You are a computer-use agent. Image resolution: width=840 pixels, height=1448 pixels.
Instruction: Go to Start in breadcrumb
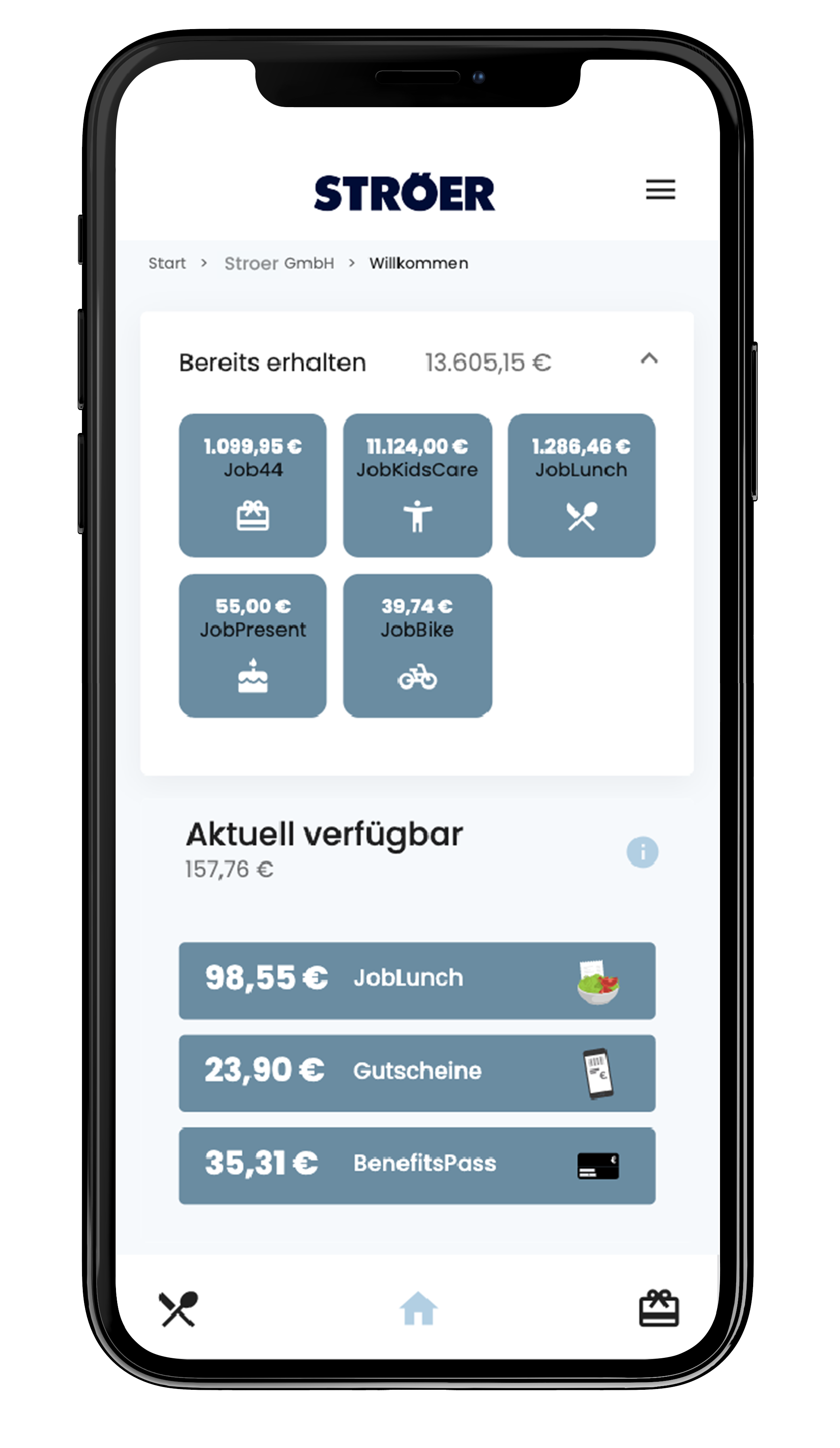point(167,263)
